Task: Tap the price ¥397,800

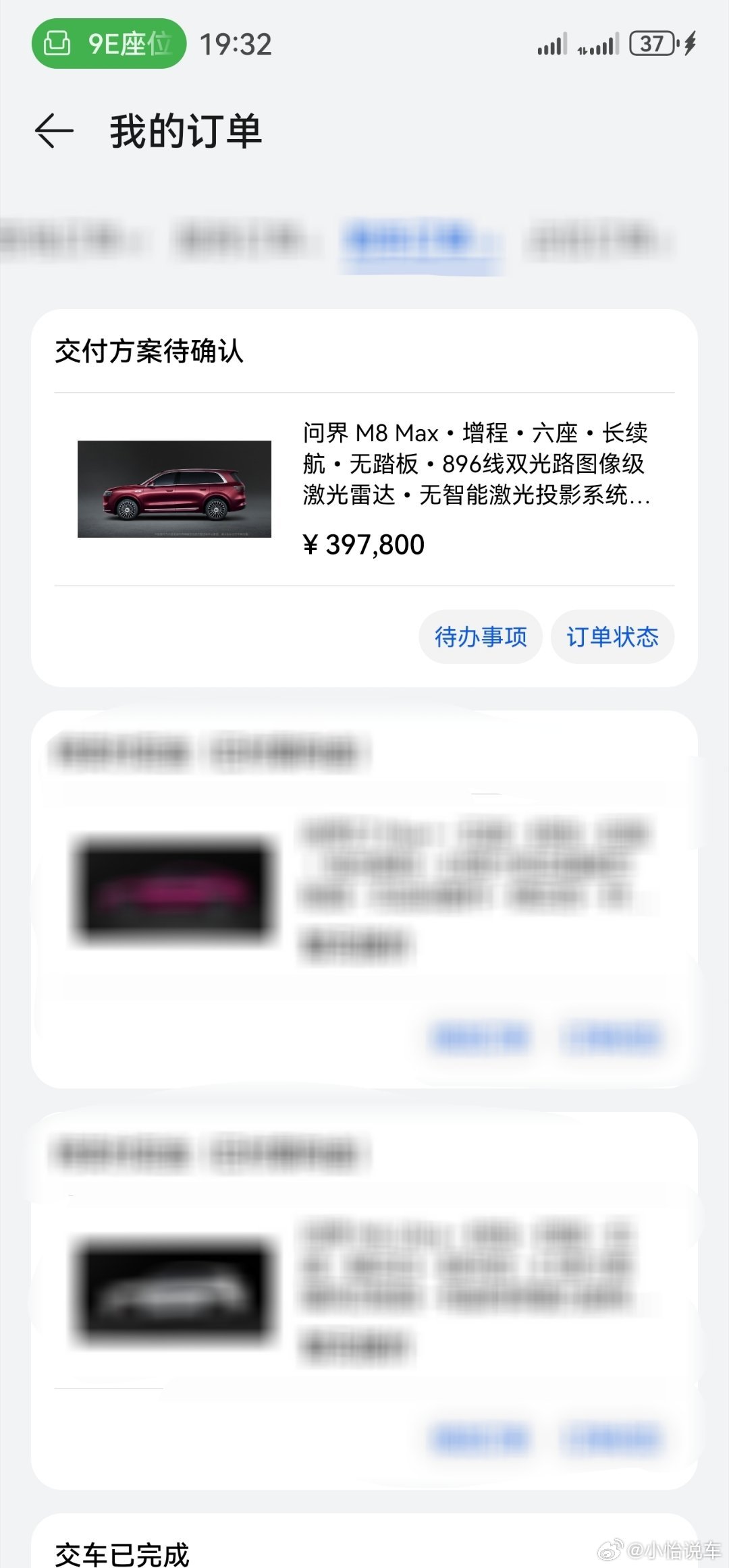Action: click(365, 544)
